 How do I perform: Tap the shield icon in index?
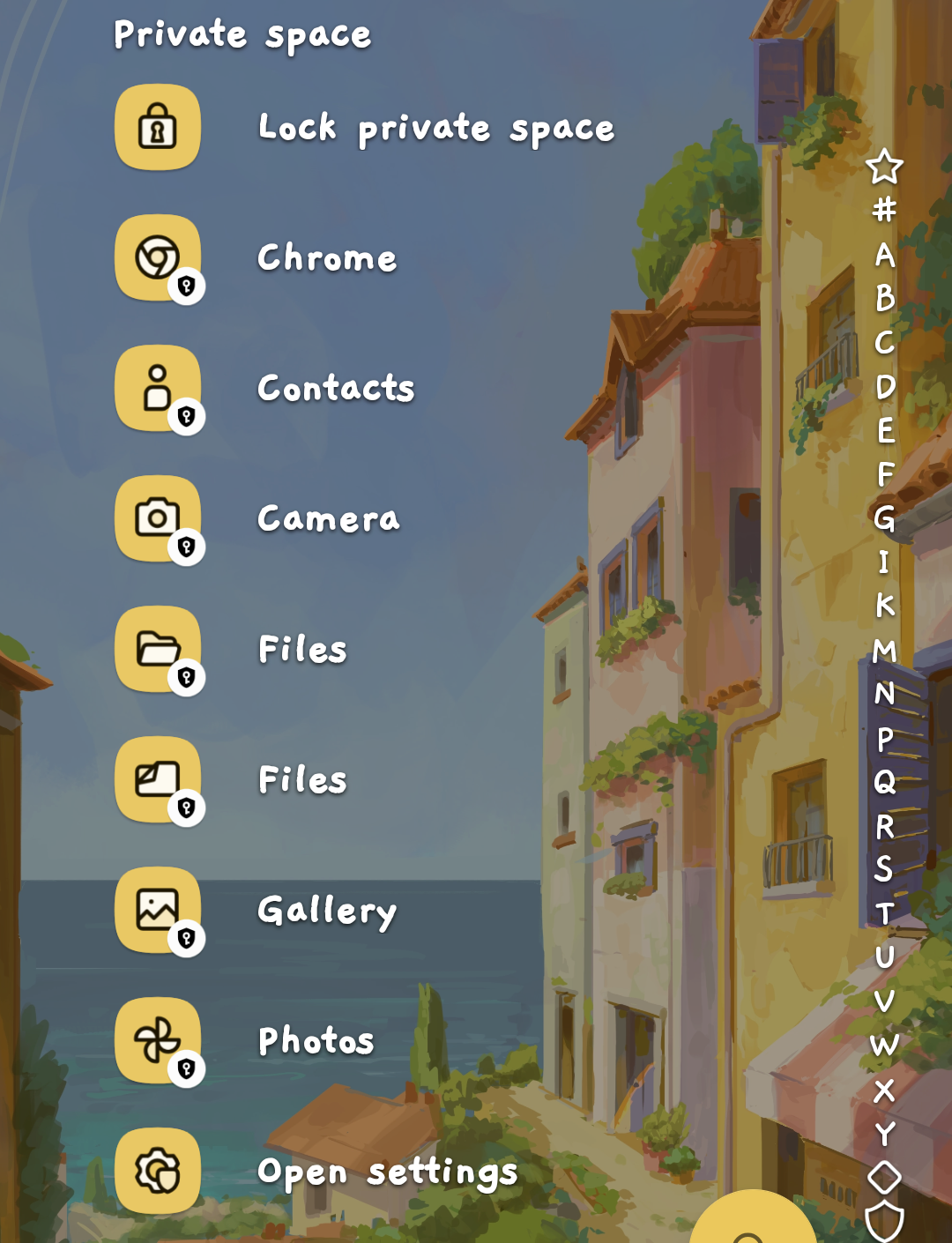884,1221
